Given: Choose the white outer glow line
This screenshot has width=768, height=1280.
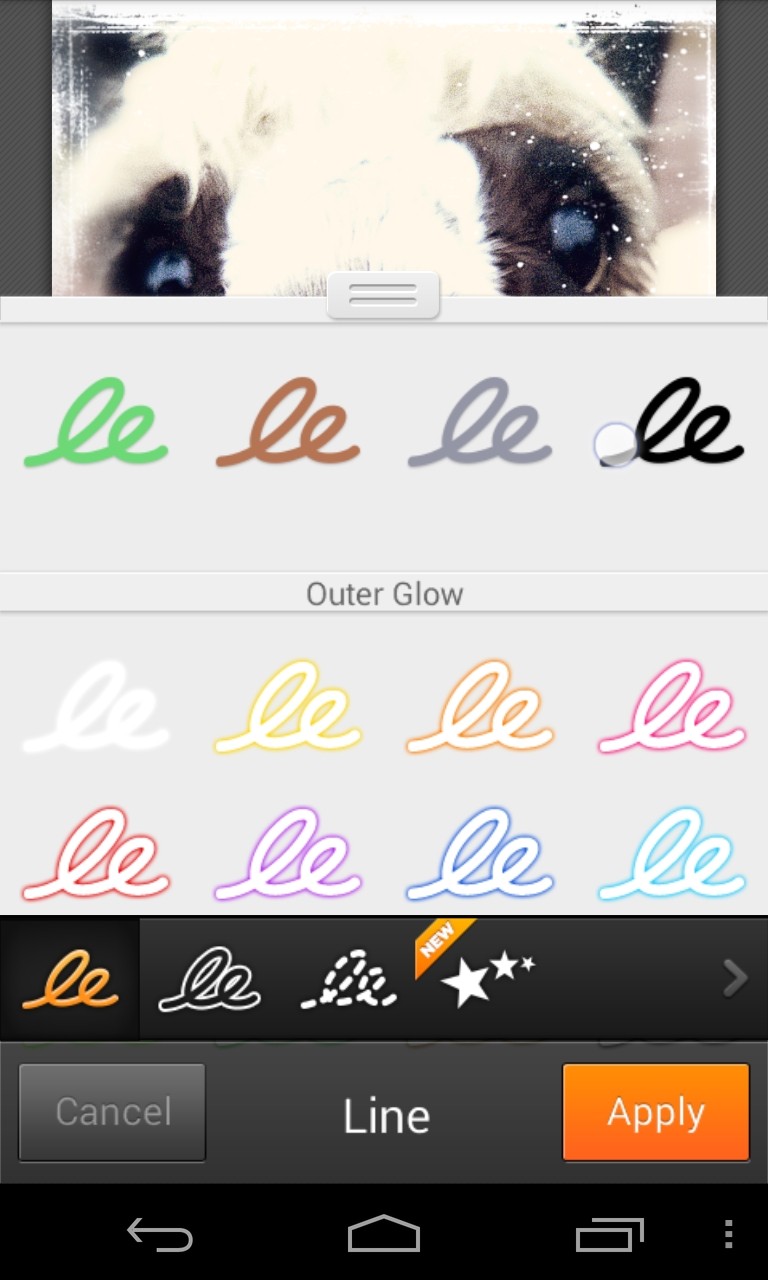Looking at the screenshot, I should click(x=96, y=709).
